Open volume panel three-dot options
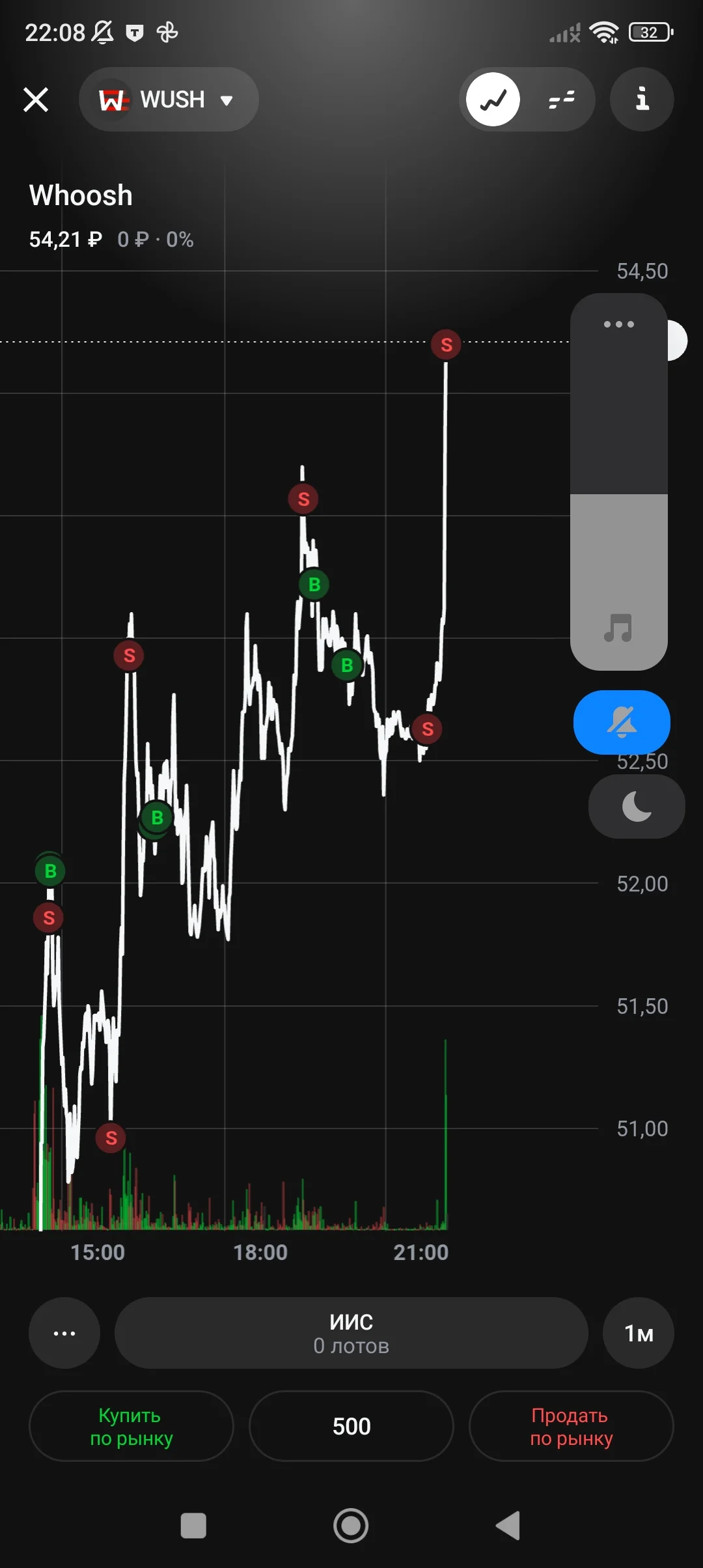The width and height of the screenshot is (703, 1568). point(618,324)
